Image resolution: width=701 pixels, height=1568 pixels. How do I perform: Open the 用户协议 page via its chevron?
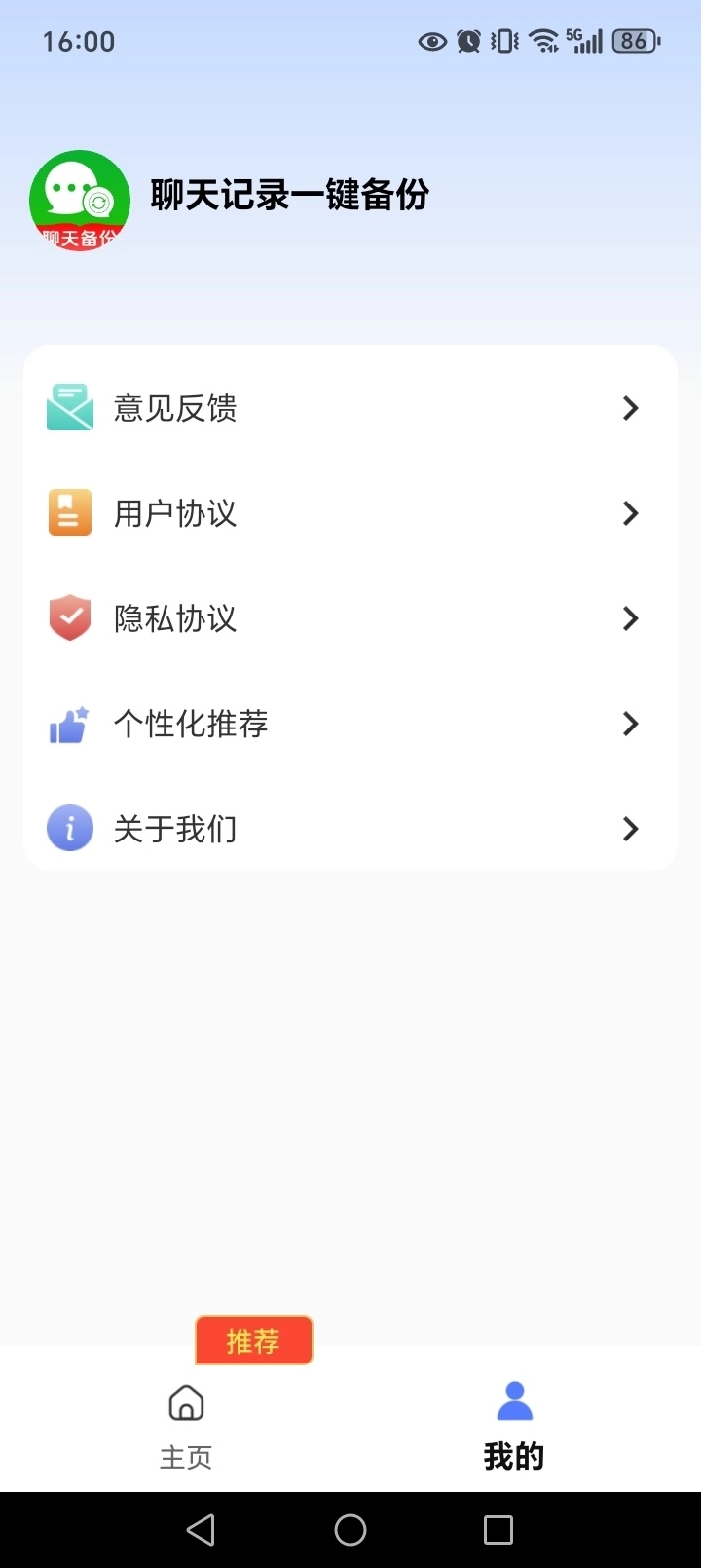click(x=630, y=513)
